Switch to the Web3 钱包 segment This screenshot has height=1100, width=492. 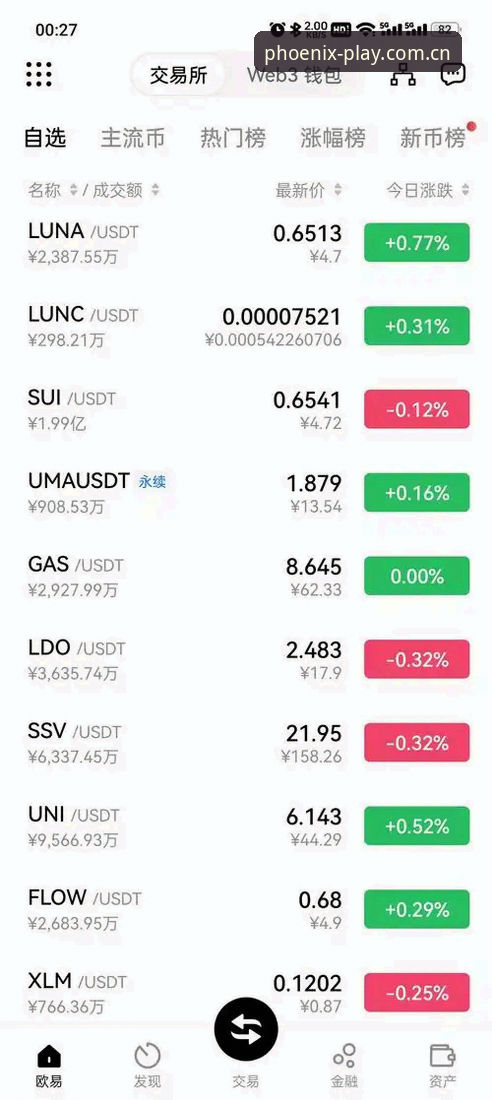tap(294, 75)
